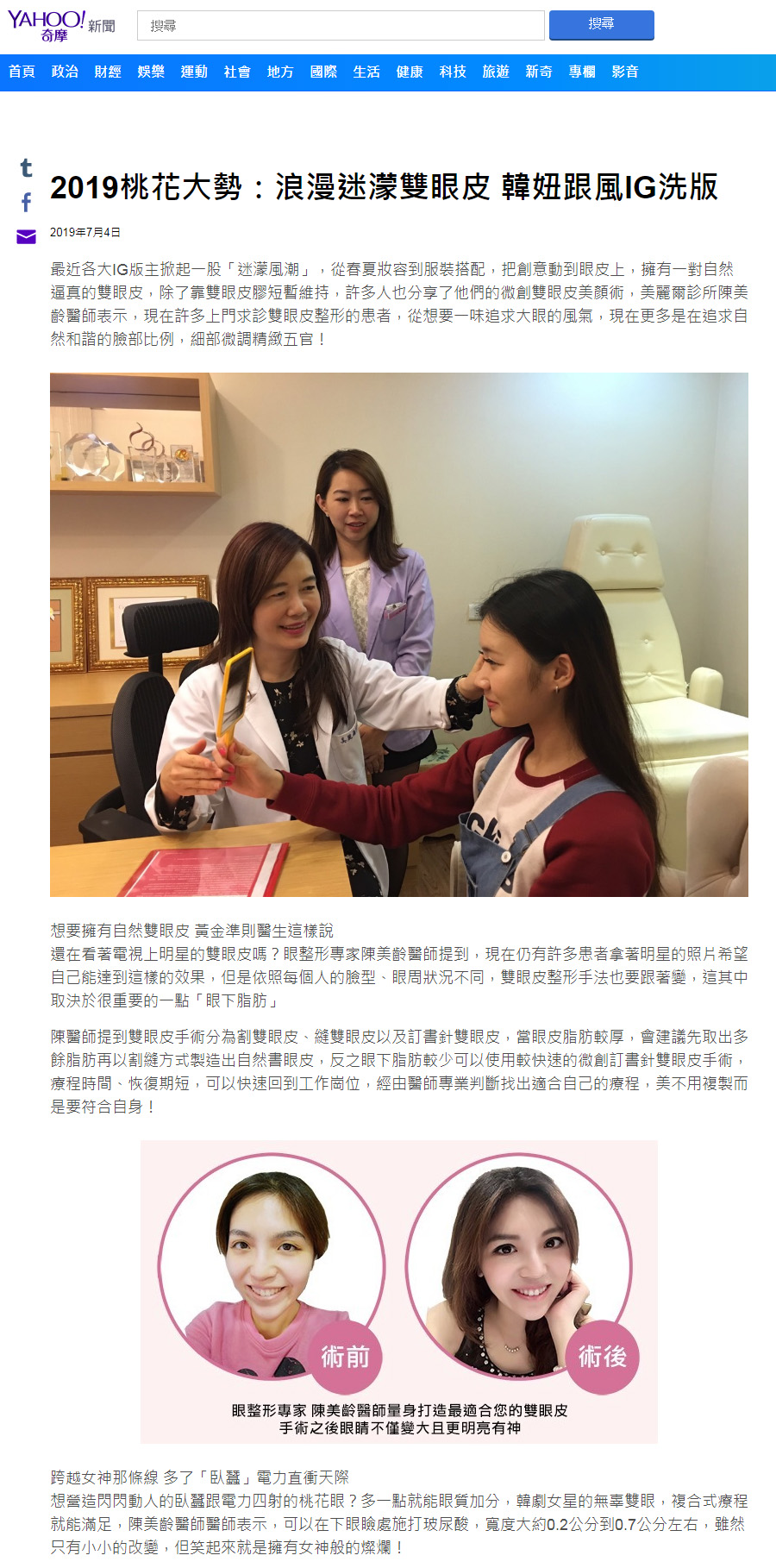Share the article via email icon

click(x=26, y=237)
